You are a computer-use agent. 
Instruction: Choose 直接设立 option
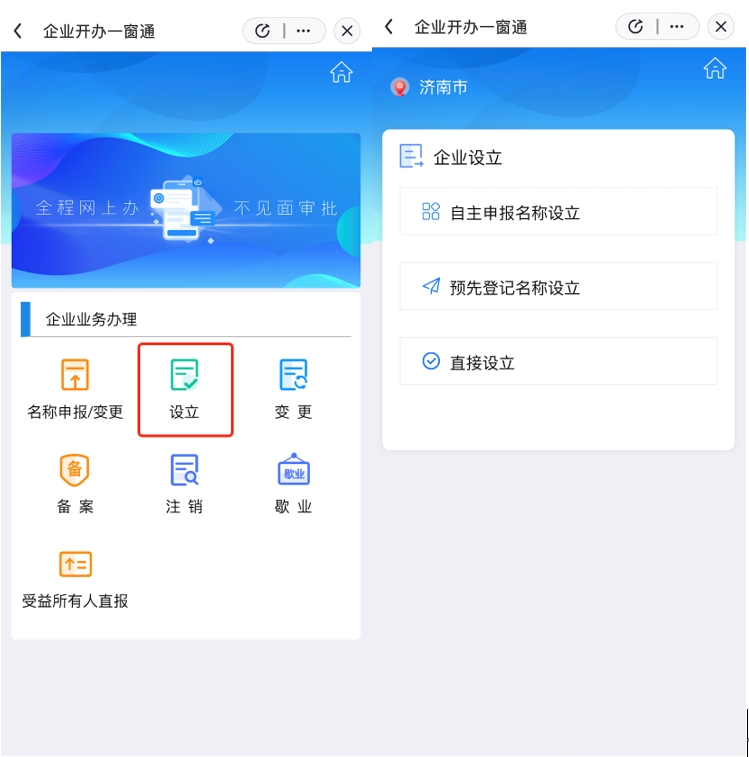click(x=558, y=362)
